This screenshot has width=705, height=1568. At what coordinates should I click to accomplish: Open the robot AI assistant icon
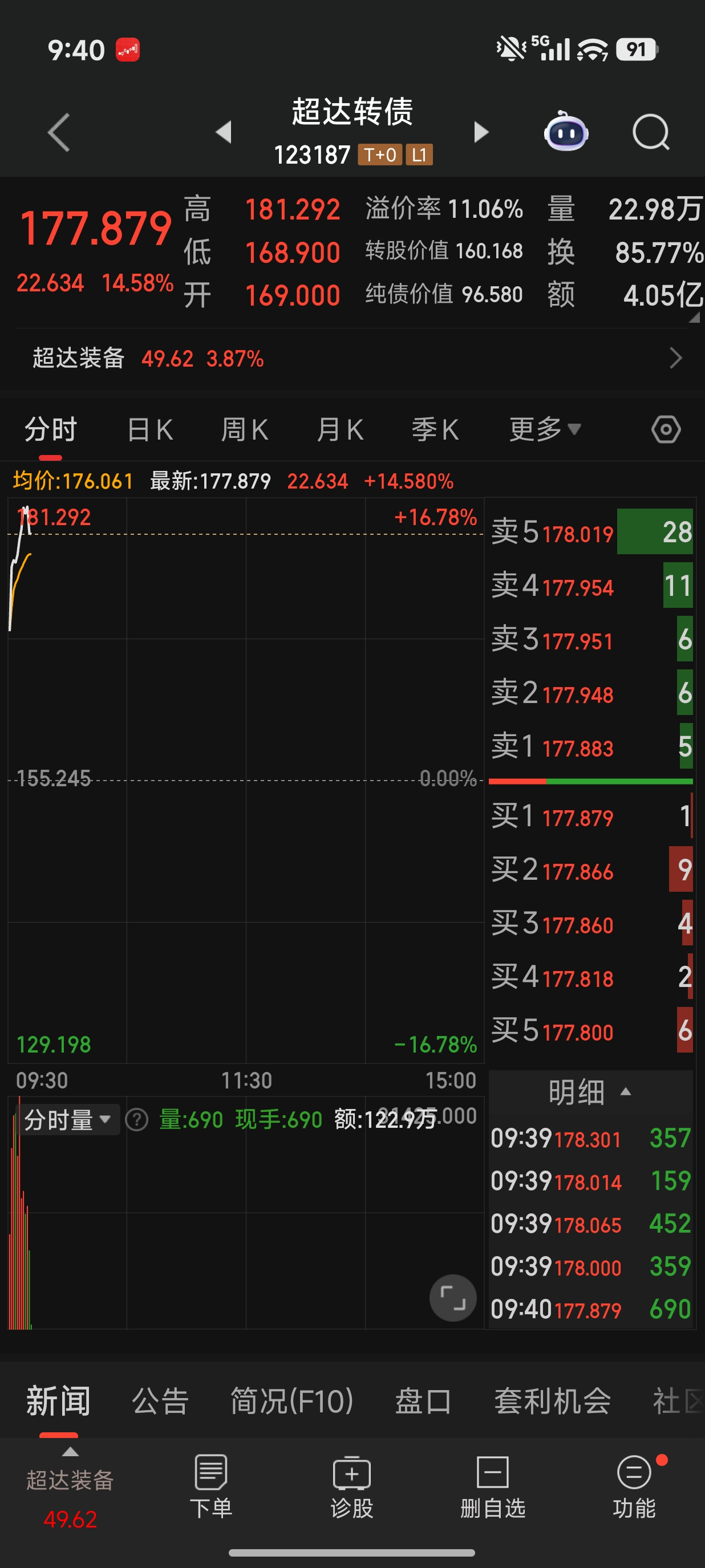pos(566,132)
